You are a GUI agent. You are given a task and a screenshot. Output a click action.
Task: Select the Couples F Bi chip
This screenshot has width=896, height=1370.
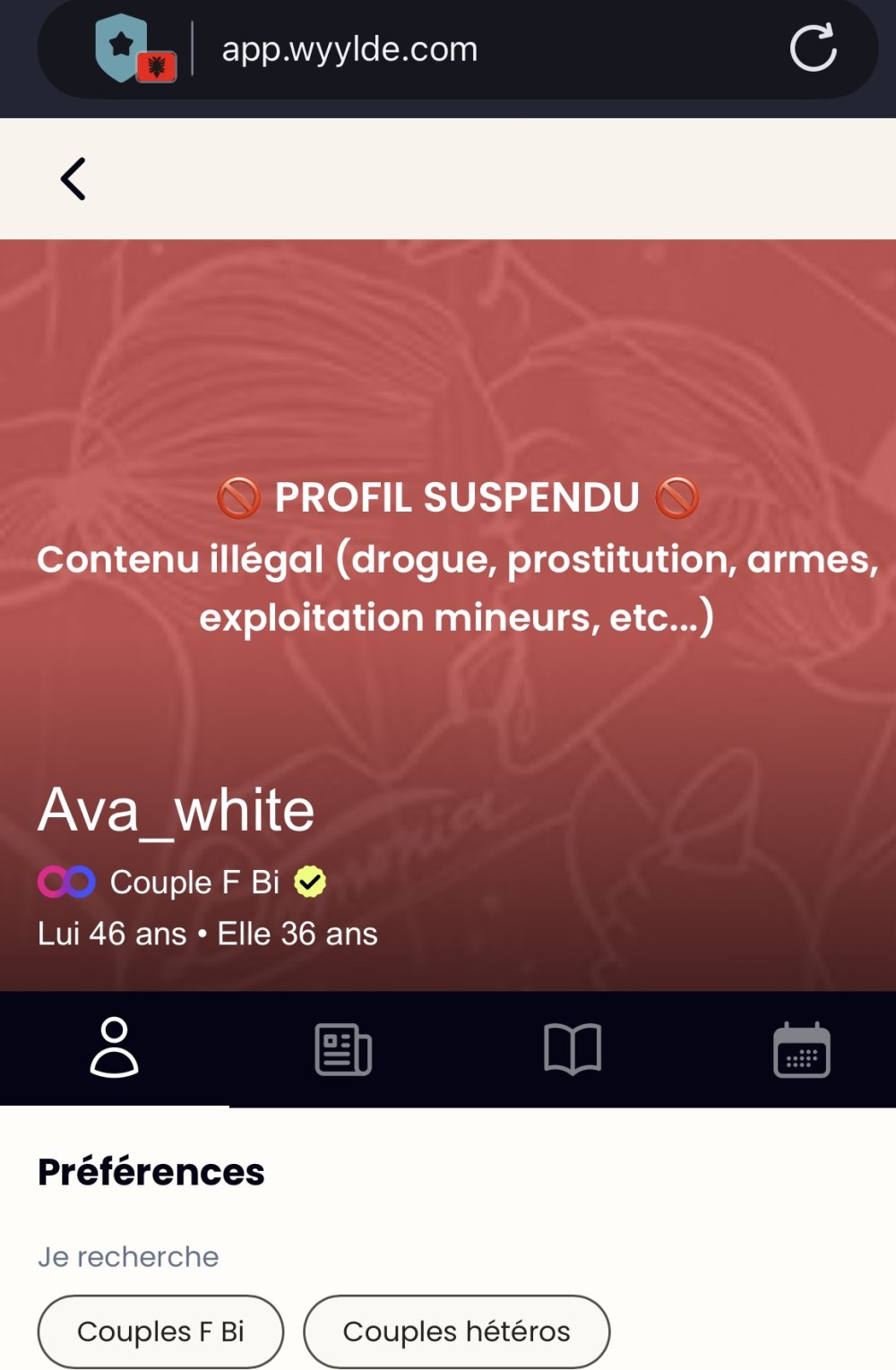[160, 1331]
